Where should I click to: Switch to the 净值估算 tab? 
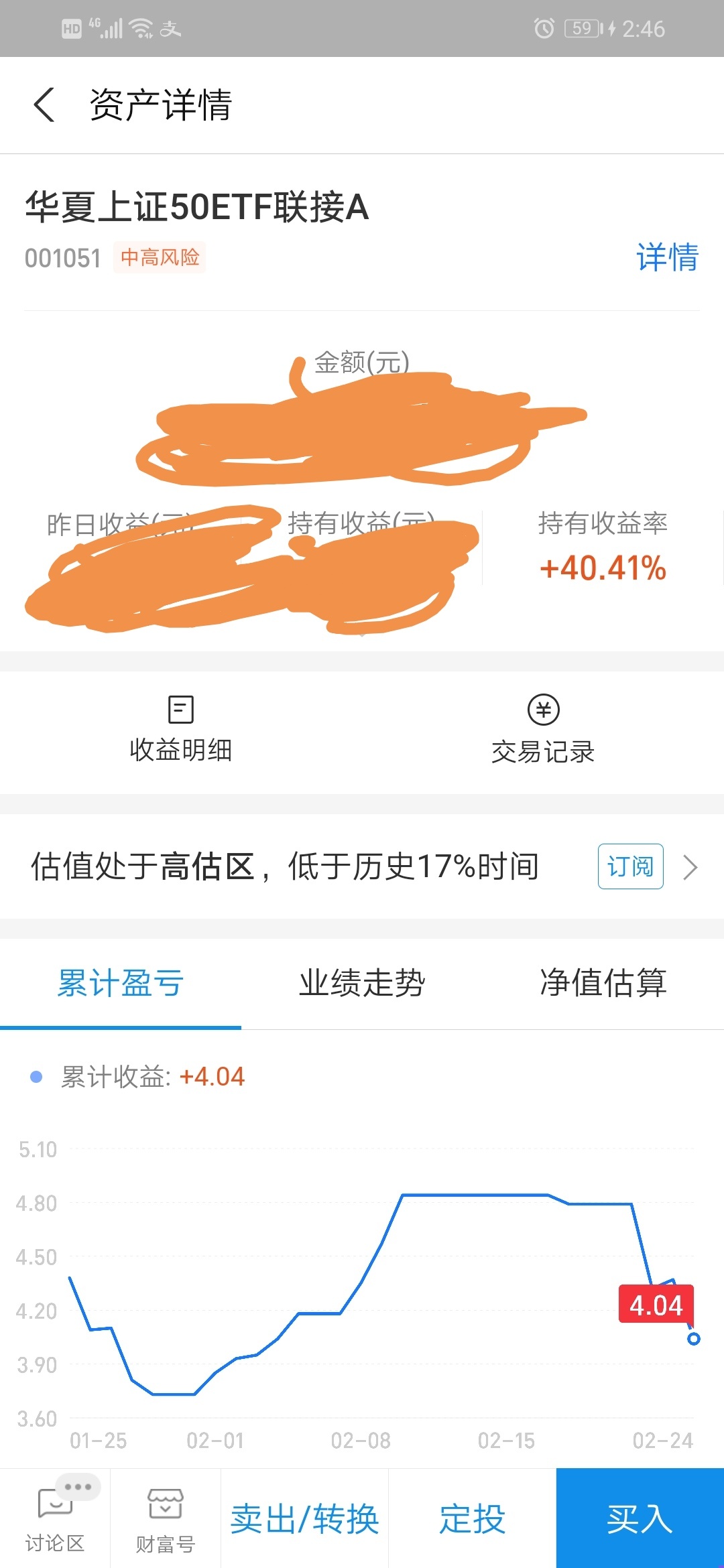[603, 984]
